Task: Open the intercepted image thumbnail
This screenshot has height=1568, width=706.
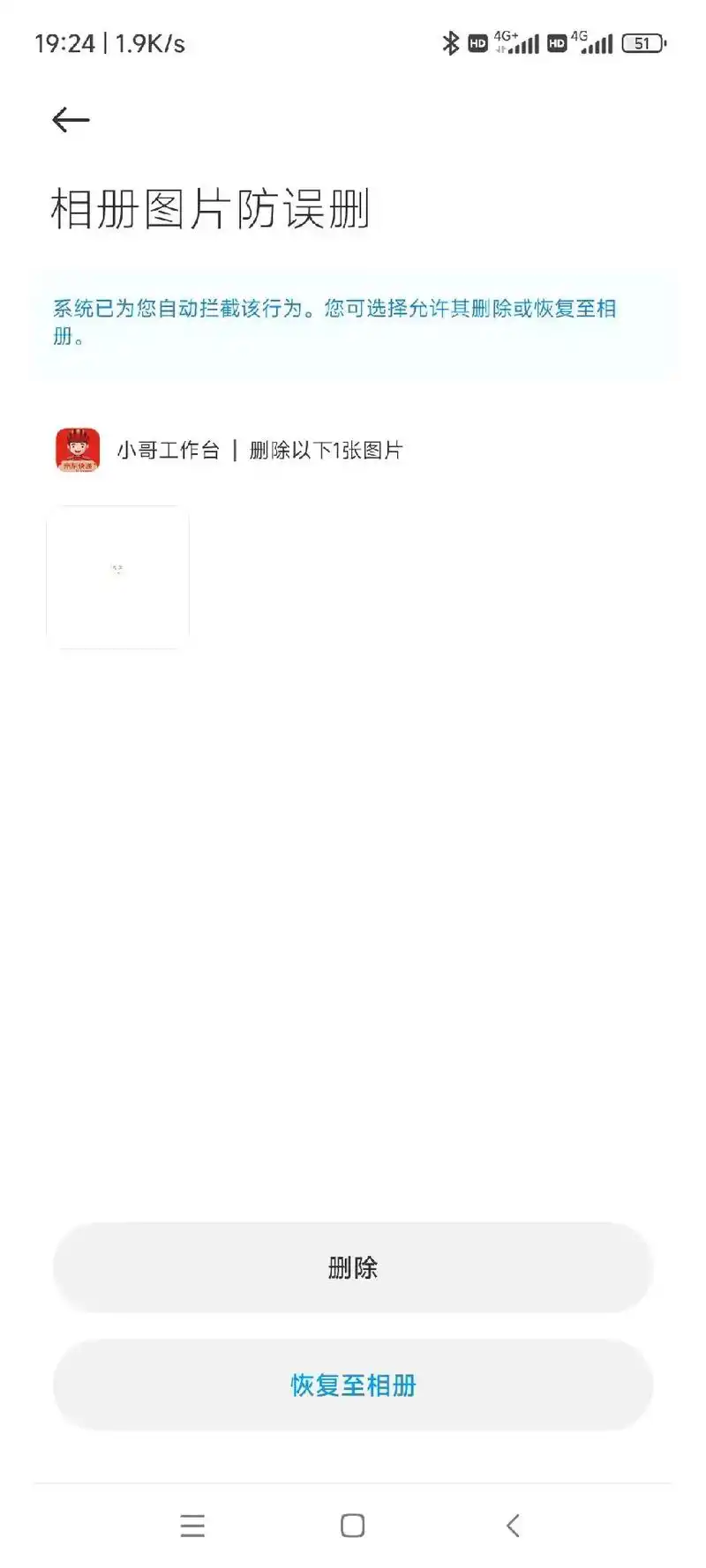Action: [118, 577]
